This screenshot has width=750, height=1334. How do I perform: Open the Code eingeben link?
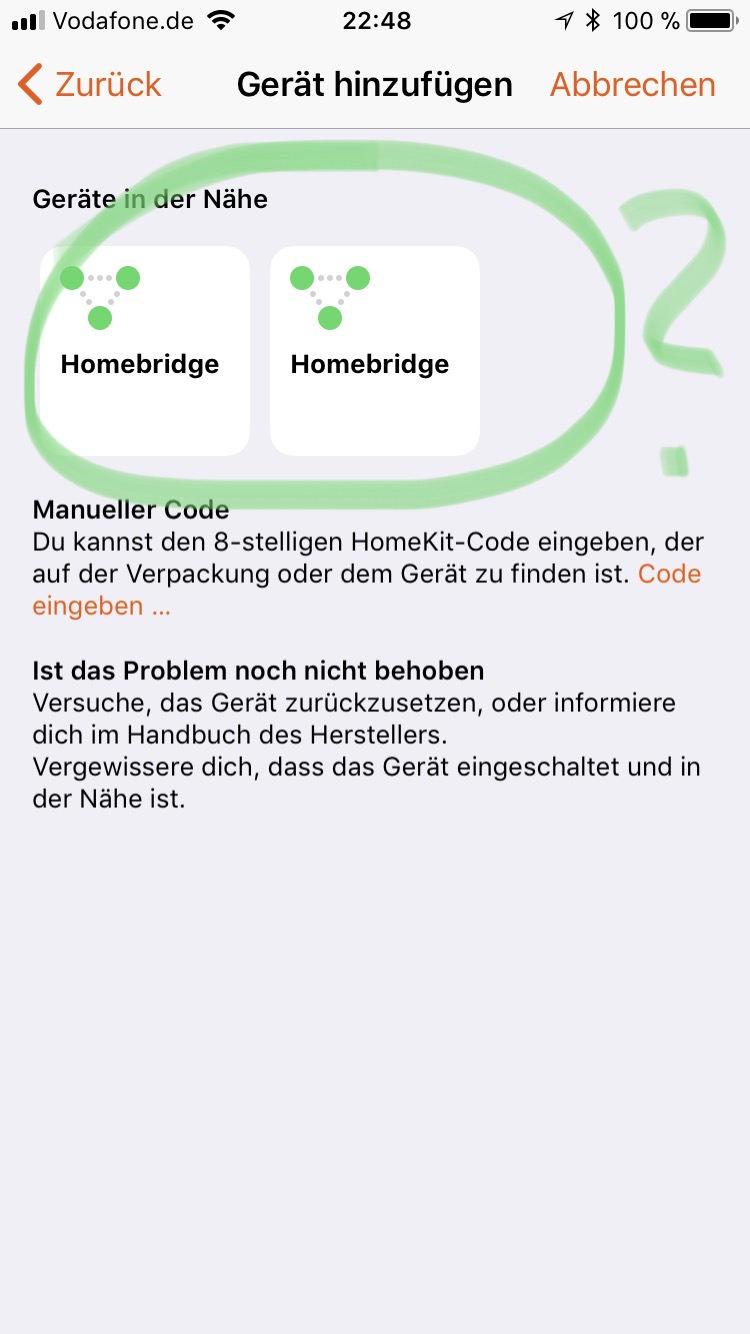pos(668,574)
